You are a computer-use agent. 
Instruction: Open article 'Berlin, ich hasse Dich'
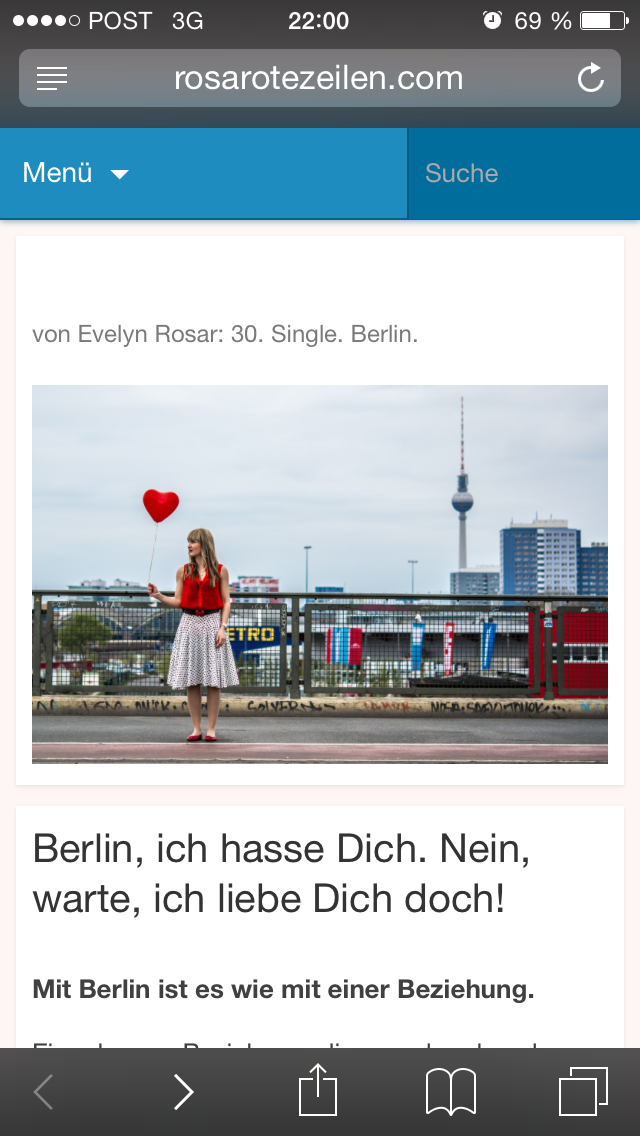pyautogui.click(x=282, y=873)
